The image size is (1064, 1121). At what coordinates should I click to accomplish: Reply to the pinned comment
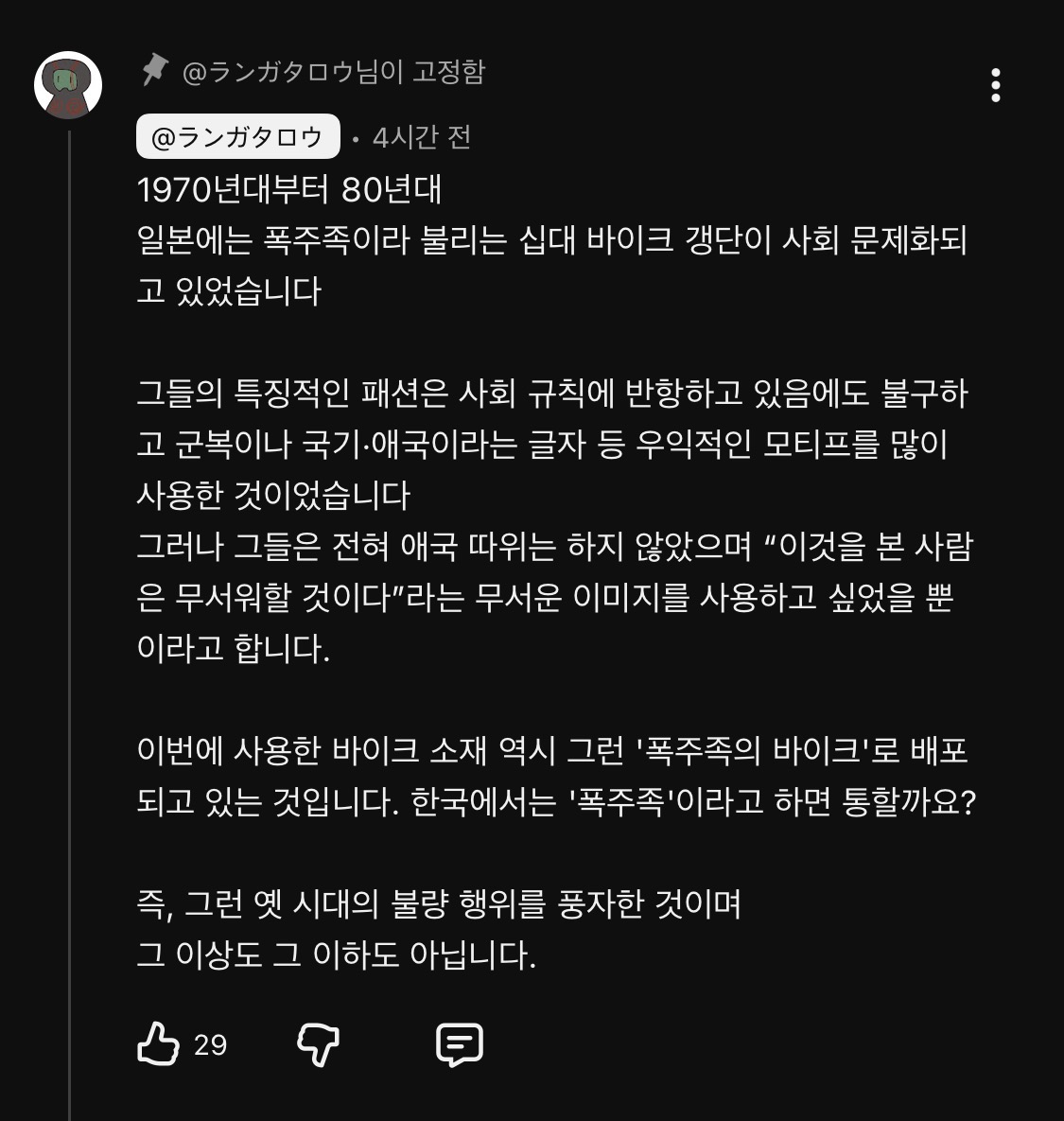coord(460,1044)
